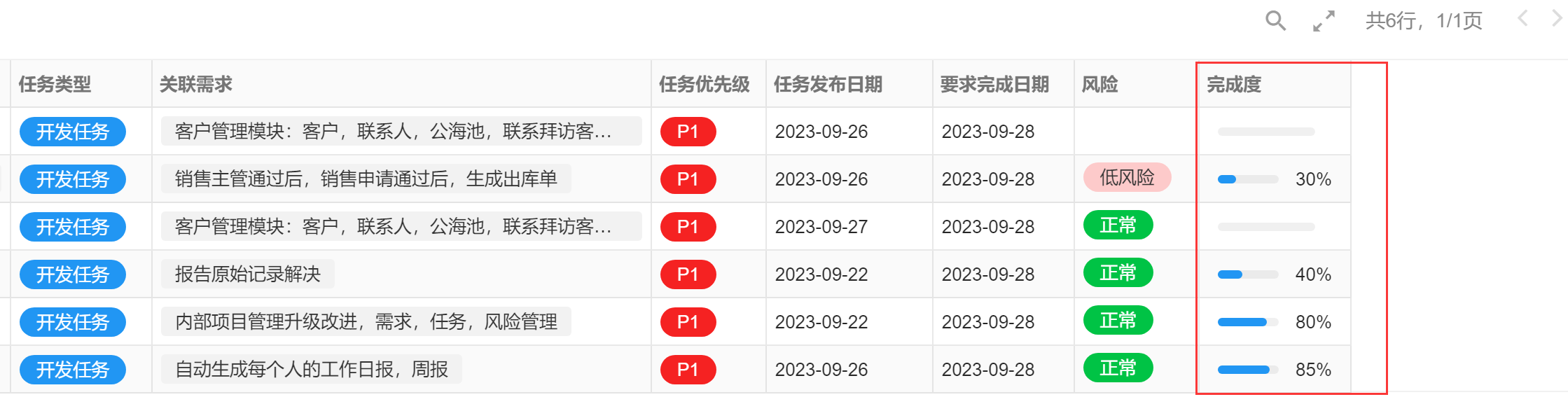
Task: Expand the table to fullscreen
Action: pos(1324,21)
